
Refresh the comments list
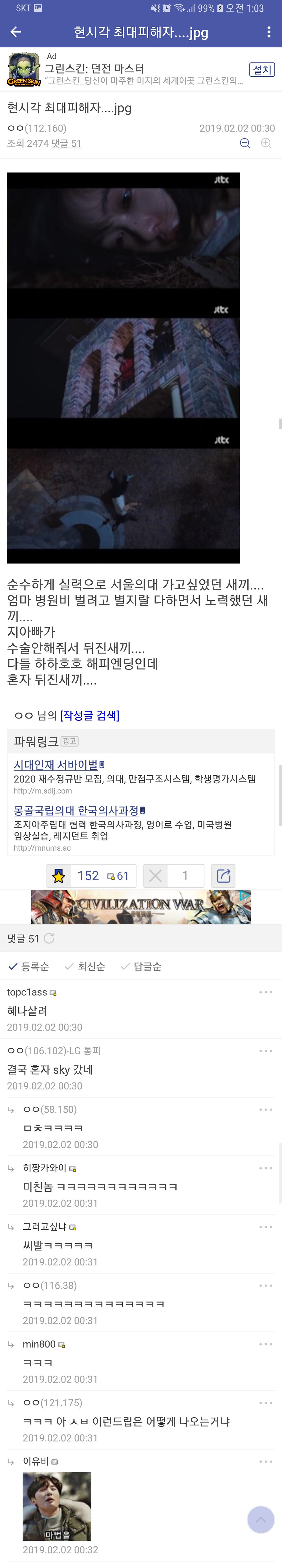tap(49, 938)
